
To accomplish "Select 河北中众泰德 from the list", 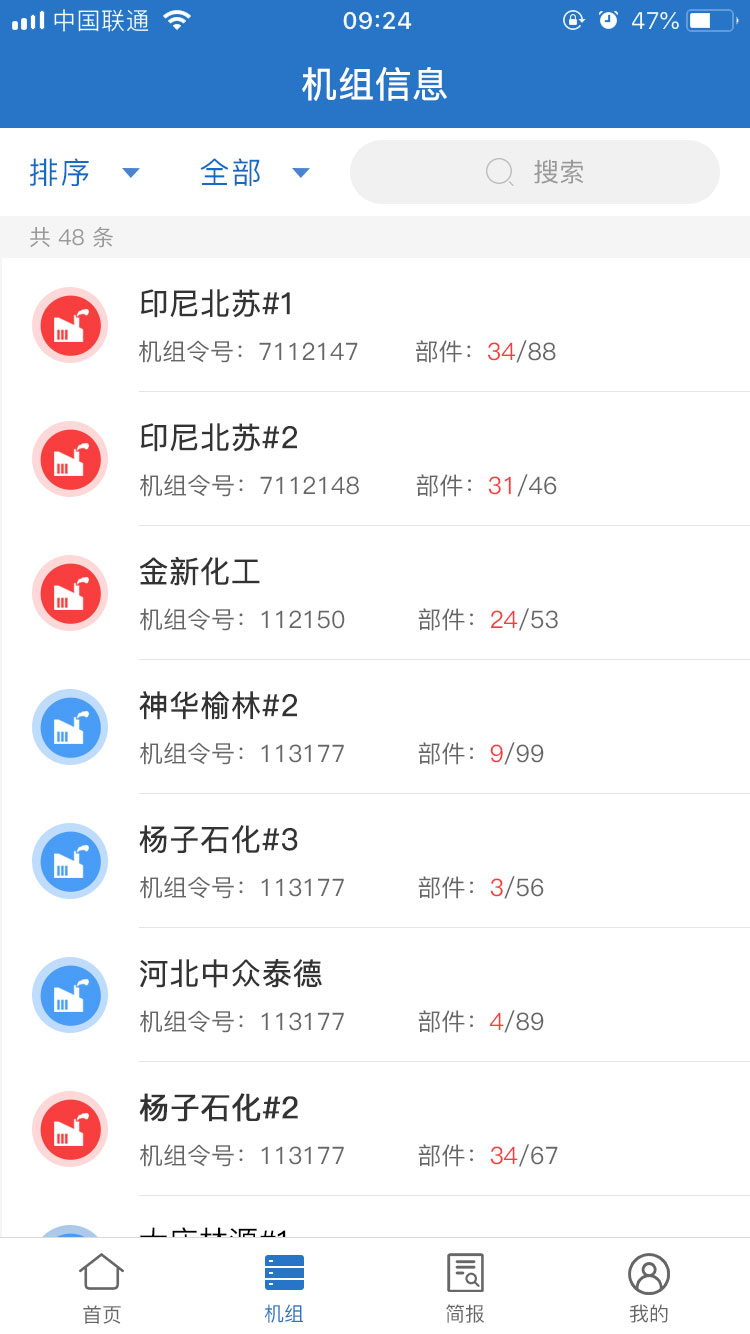I will [375, 995].
